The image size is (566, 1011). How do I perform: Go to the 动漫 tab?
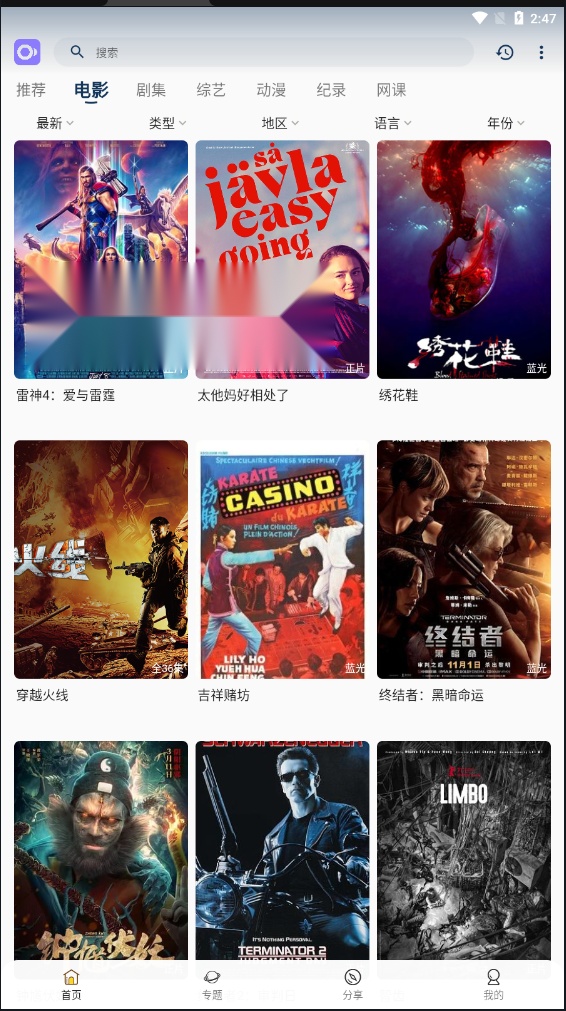point(271,90)
